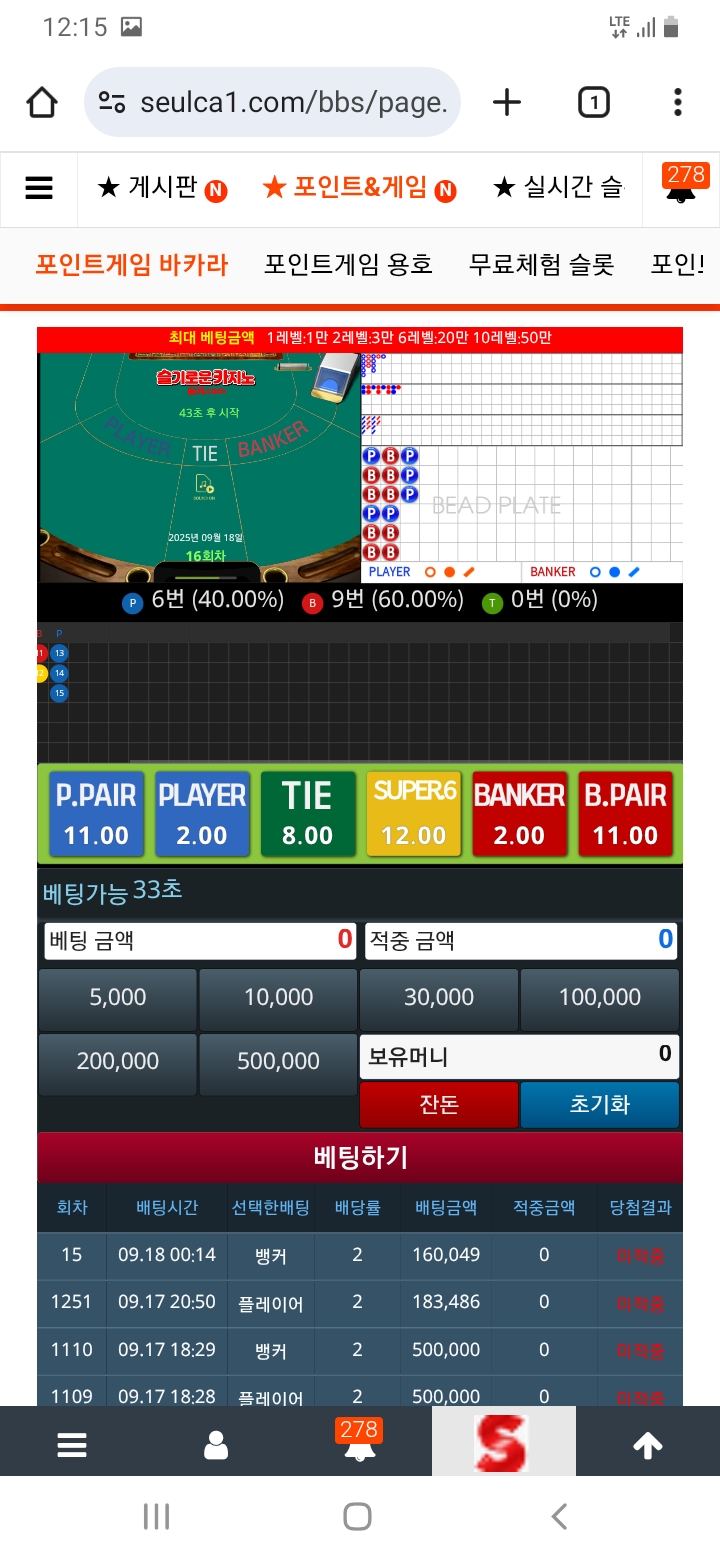Place the bet with 베팅하기
The height and width of the screenshot is (1560, 720).
tap(360, 1158)
